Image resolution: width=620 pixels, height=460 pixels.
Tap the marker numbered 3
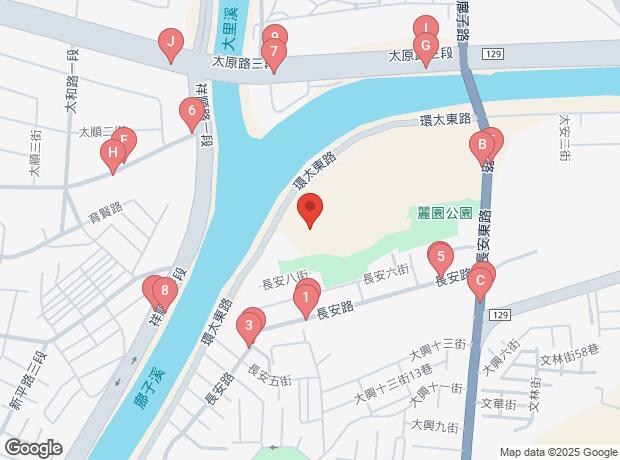click(247, 326)
